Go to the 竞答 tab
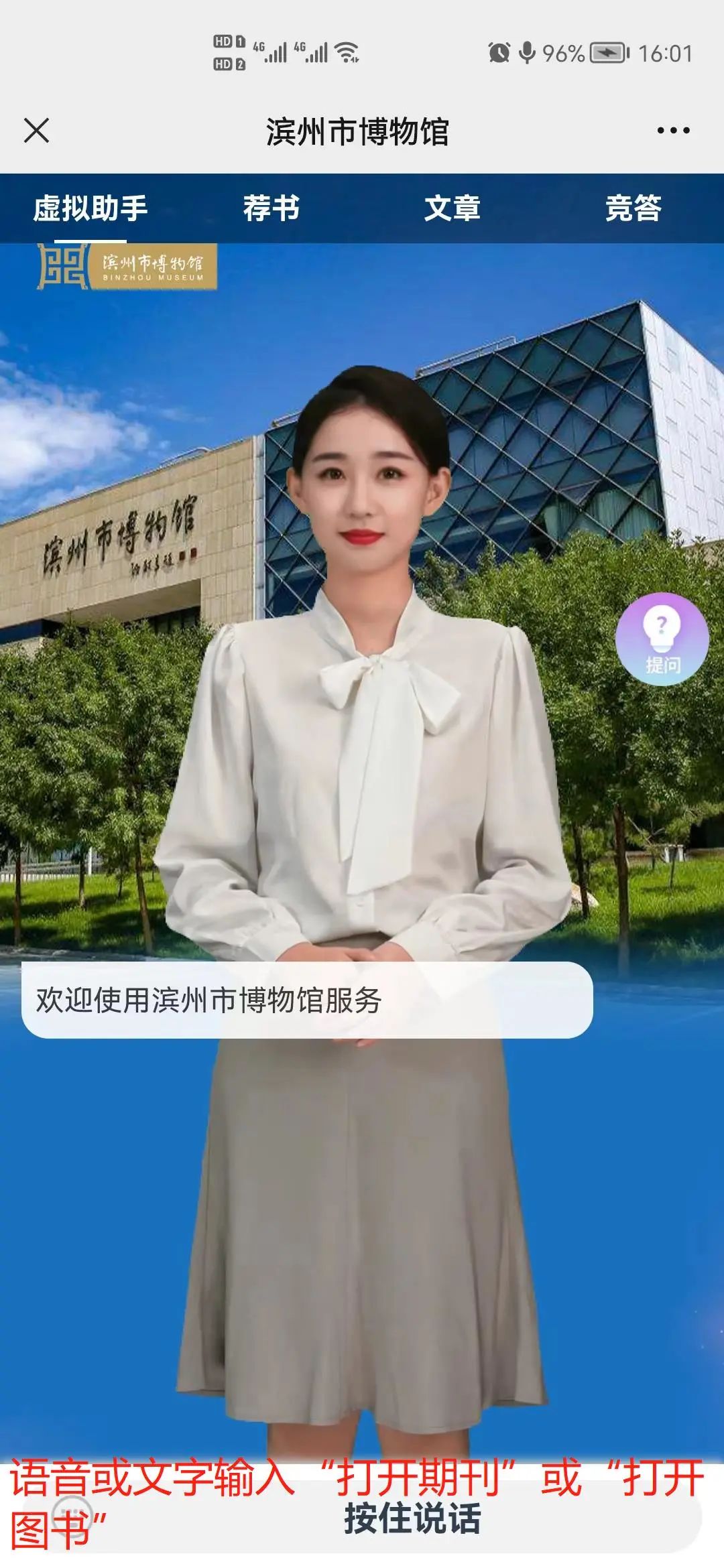 coord(633,208)
